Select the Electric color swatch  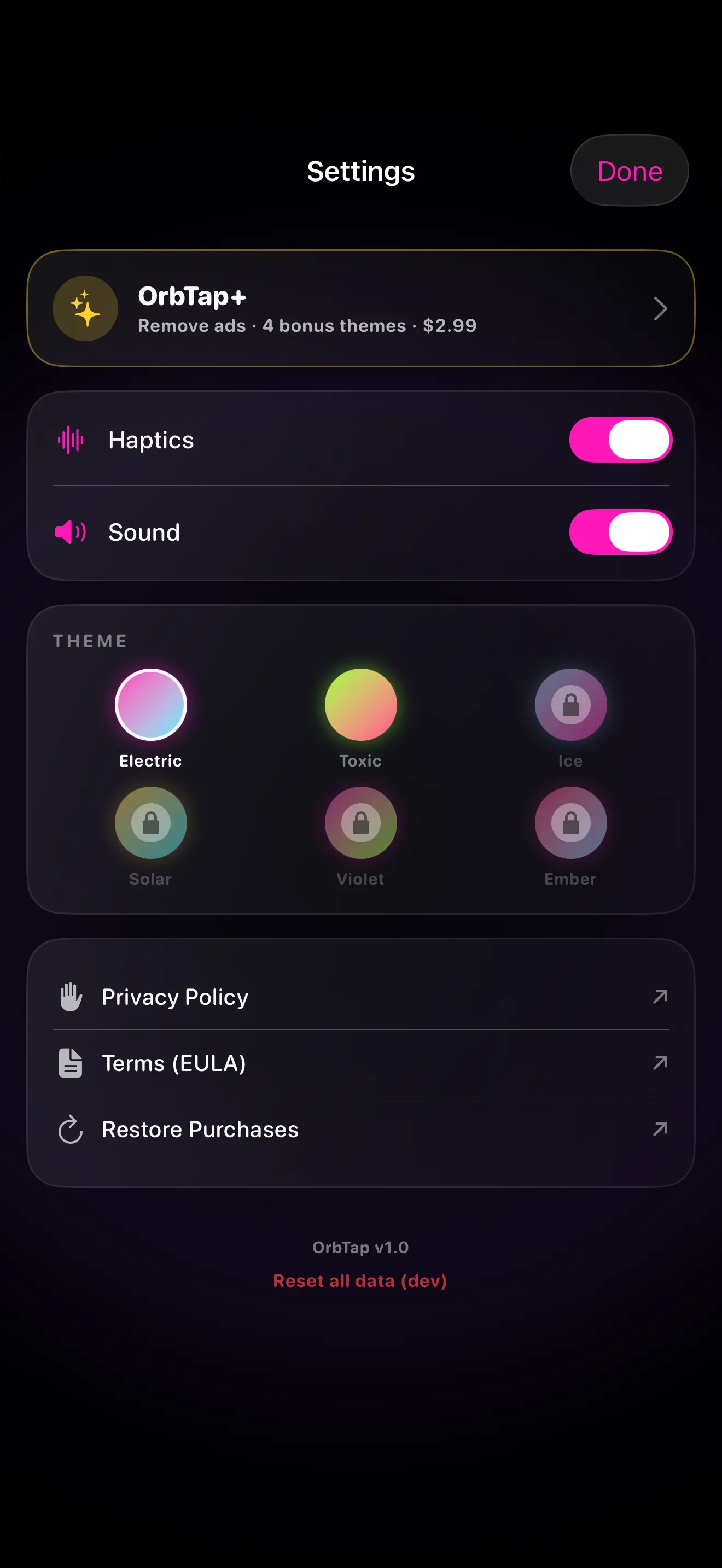(150, 704)
